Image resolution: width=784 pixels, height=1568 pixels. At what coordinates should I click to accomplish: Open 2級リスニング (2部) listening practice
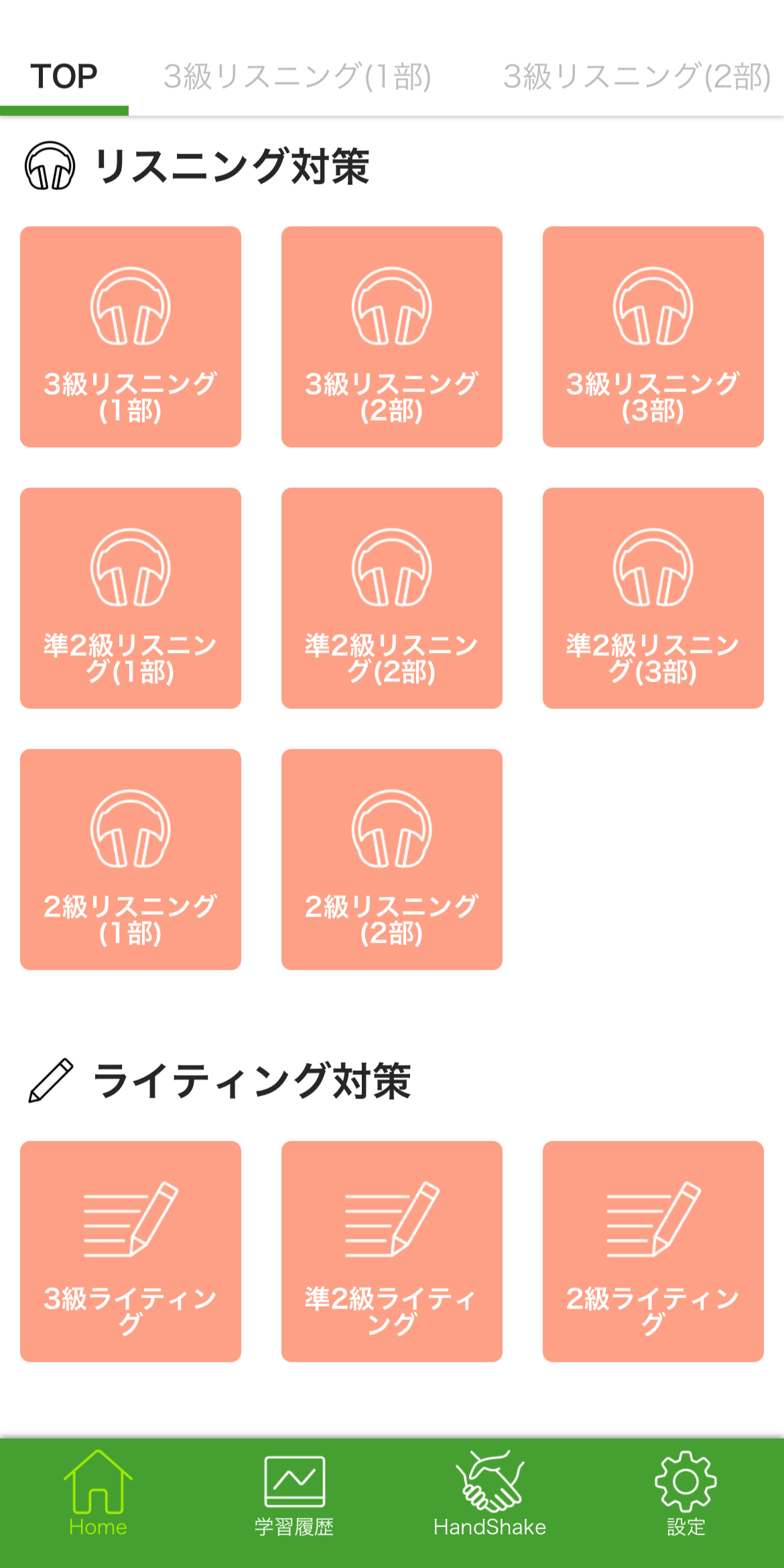[392, 861]
